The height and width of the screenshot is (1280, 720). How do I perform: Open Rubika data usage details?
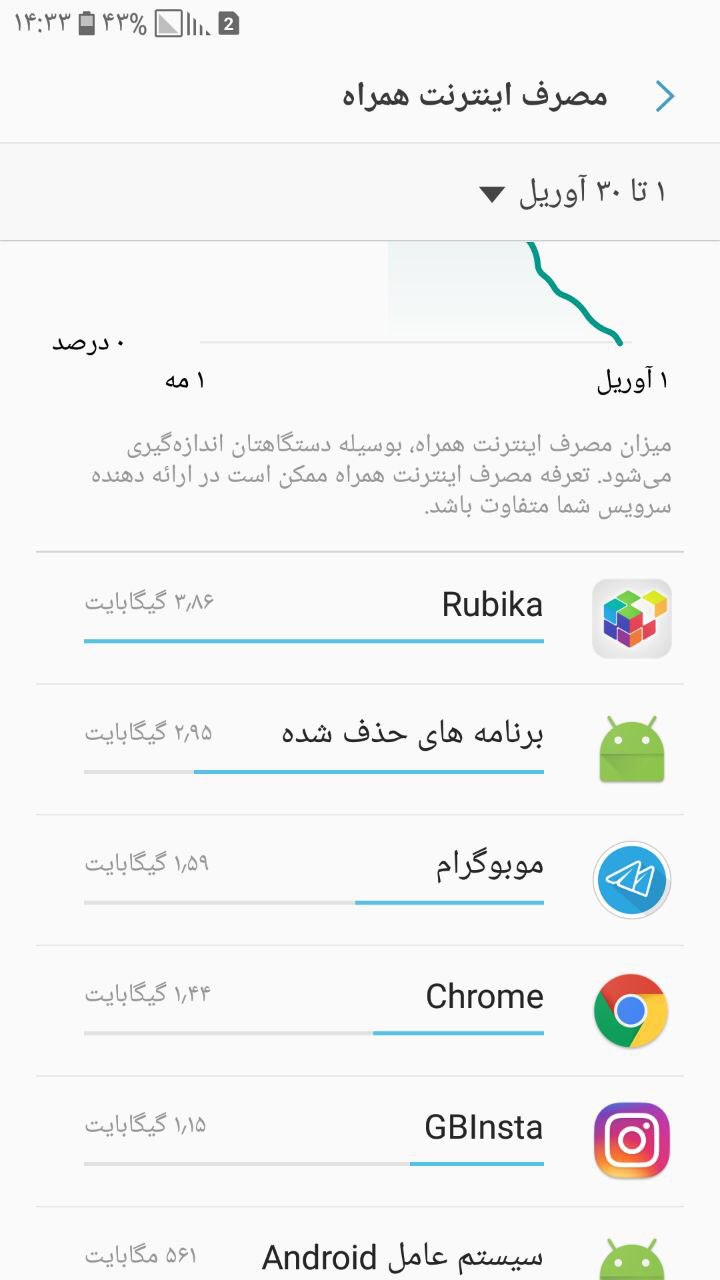point(360,618)
